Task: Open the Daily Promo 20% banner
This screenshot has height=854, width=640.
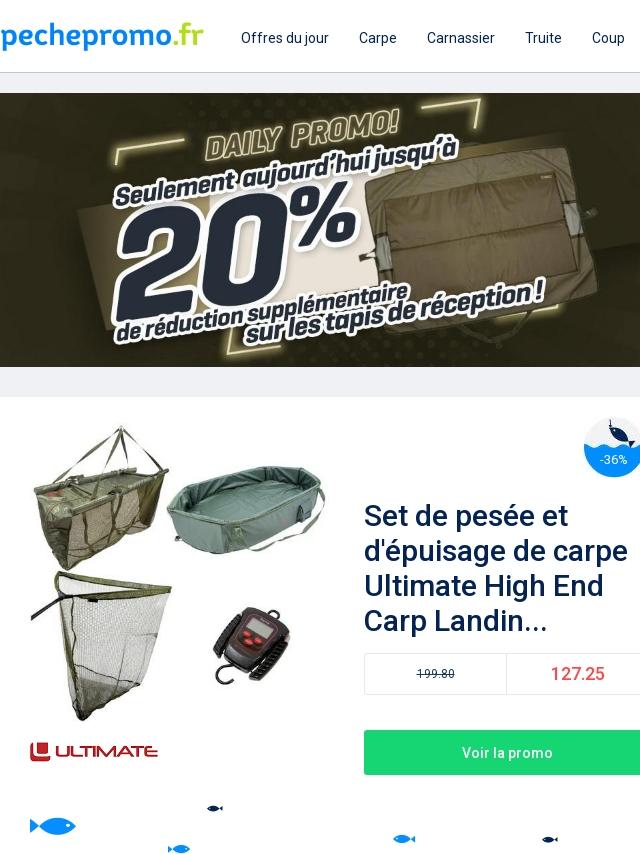Action: [320, 230]
